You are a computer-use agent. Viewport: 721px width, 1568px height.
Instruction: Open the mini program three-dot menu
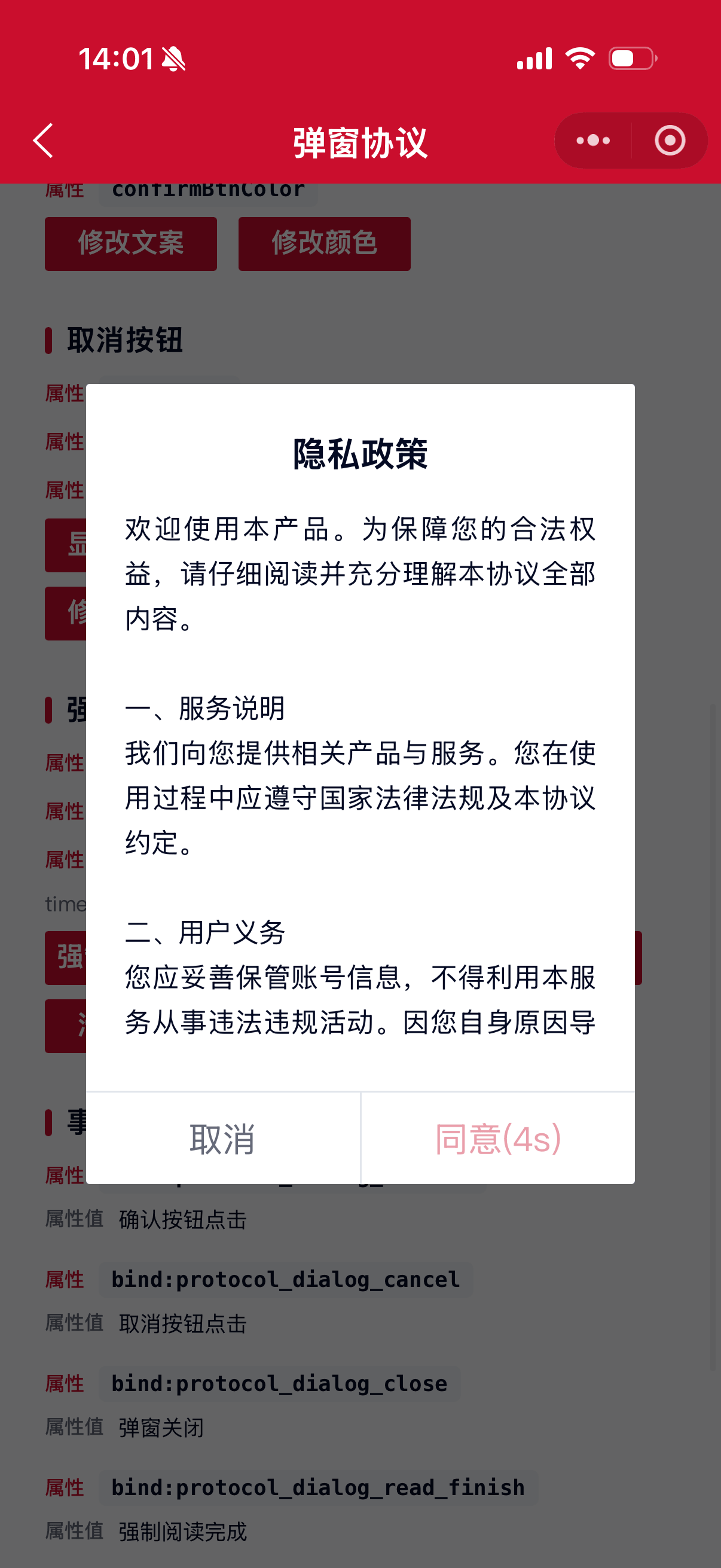[x=593, y=141]
